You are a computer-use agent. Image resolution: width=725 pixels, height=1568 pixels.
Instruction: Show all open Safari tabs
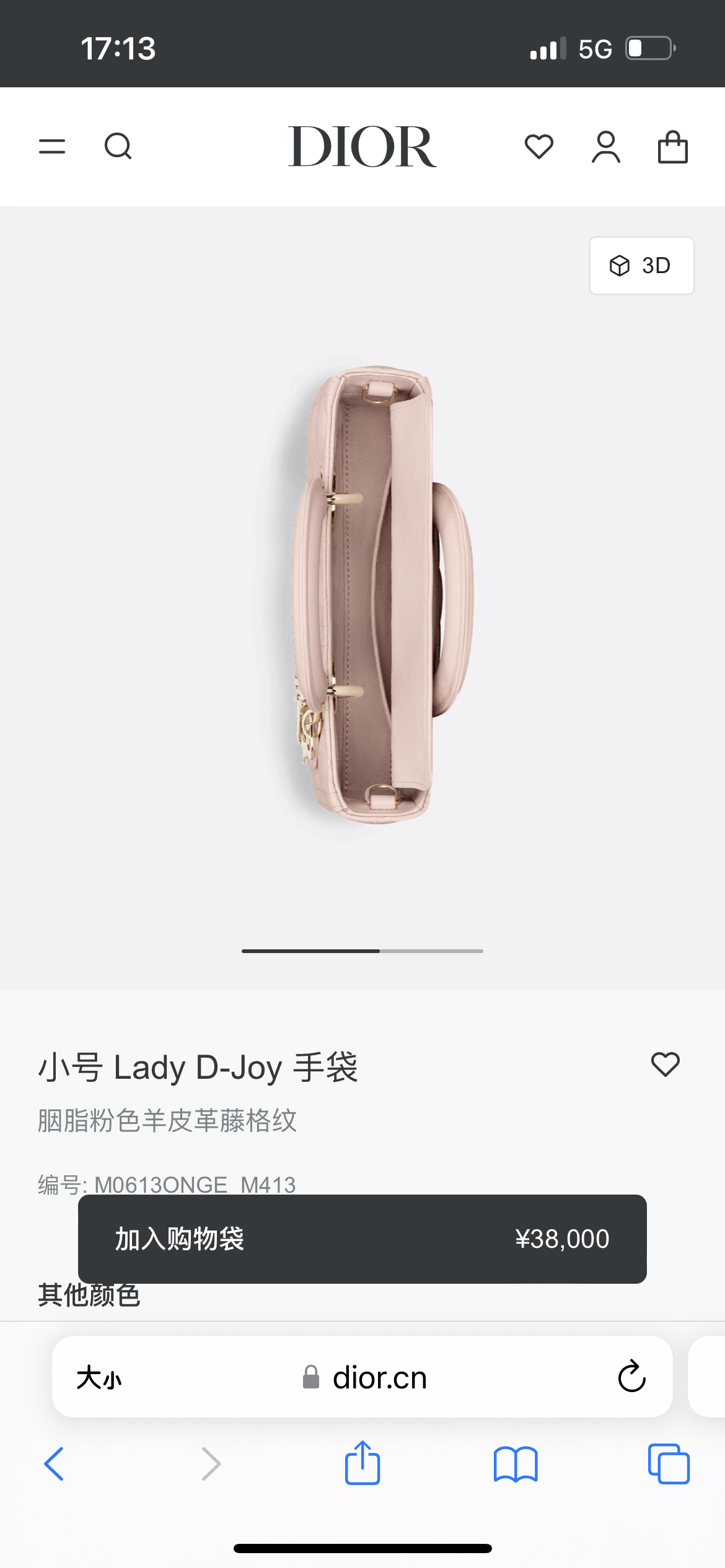tap(669, 1464)
